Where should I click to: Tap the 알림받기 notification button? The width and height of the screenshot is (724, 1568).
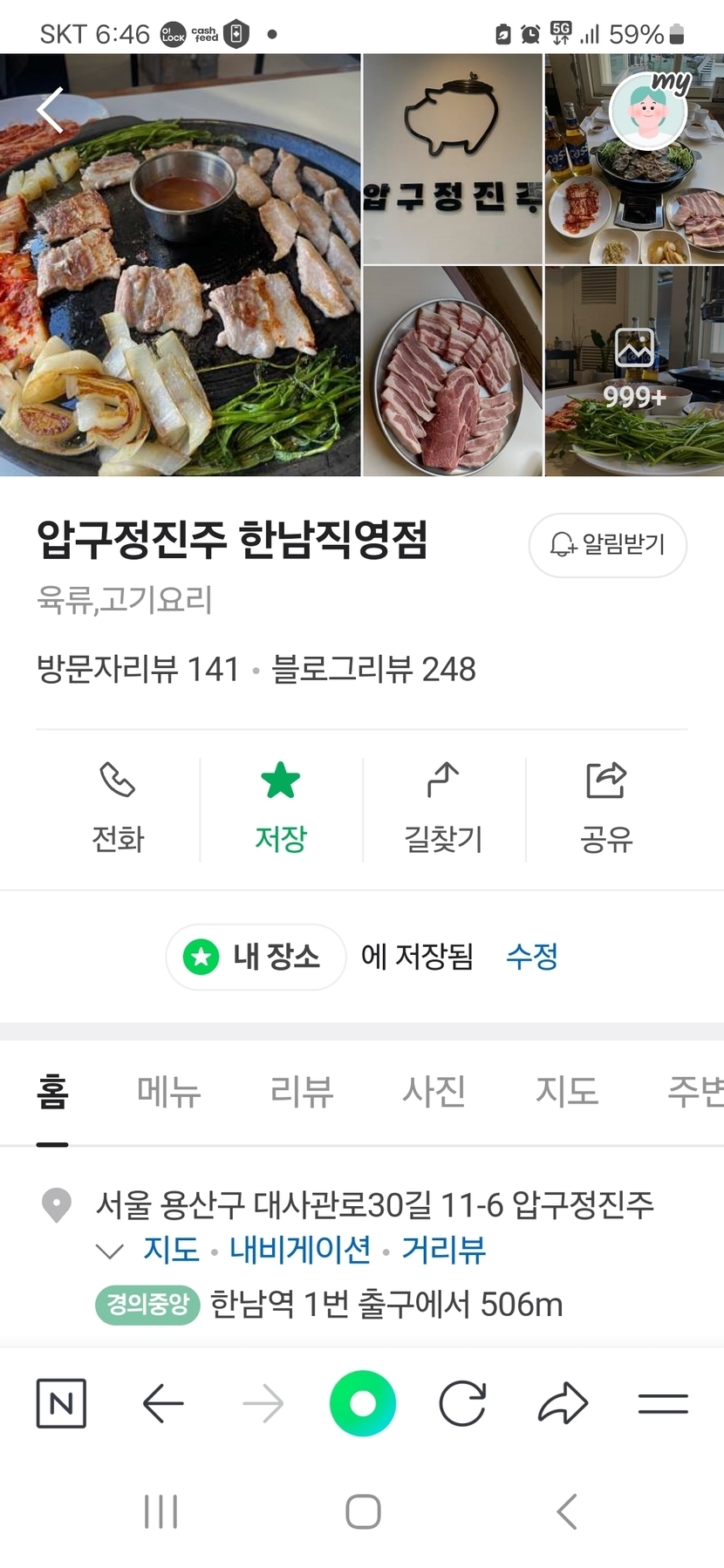pyautogui.click(x=607, y=545)
